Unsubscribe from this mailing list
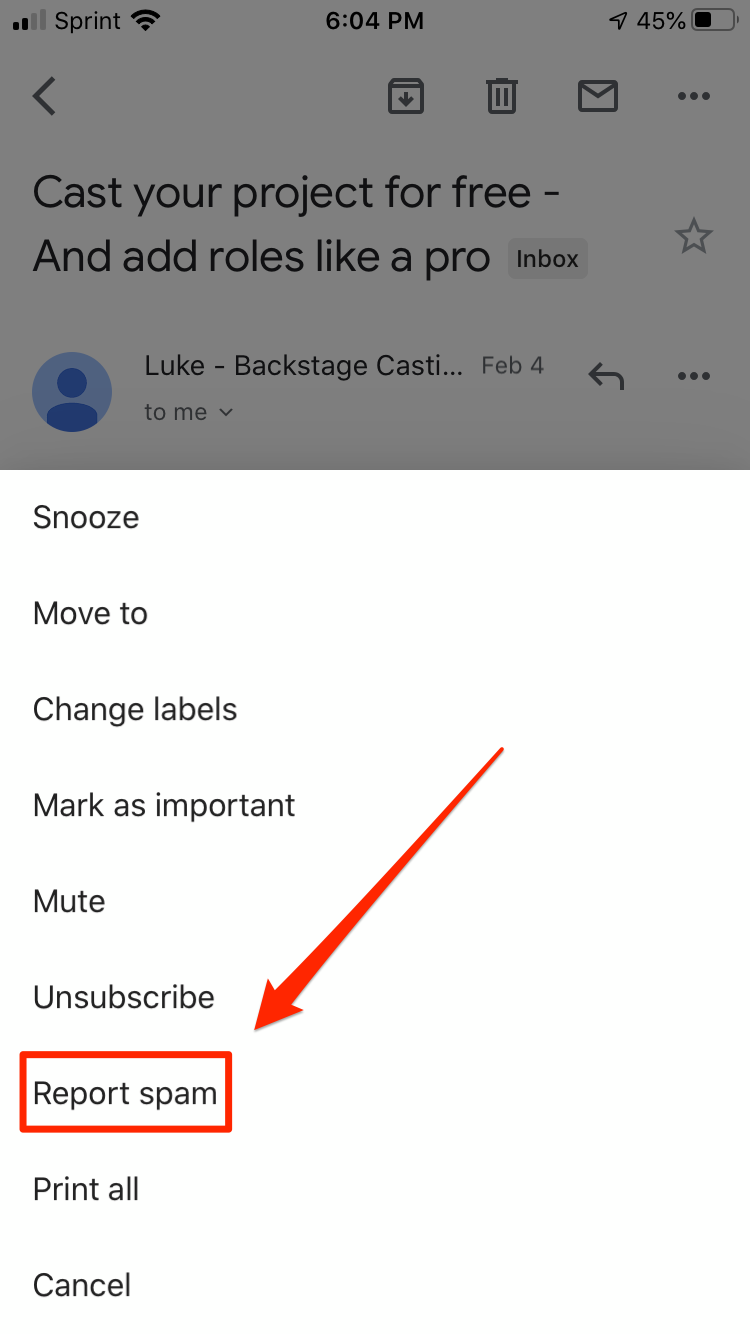 click(123, 997)
